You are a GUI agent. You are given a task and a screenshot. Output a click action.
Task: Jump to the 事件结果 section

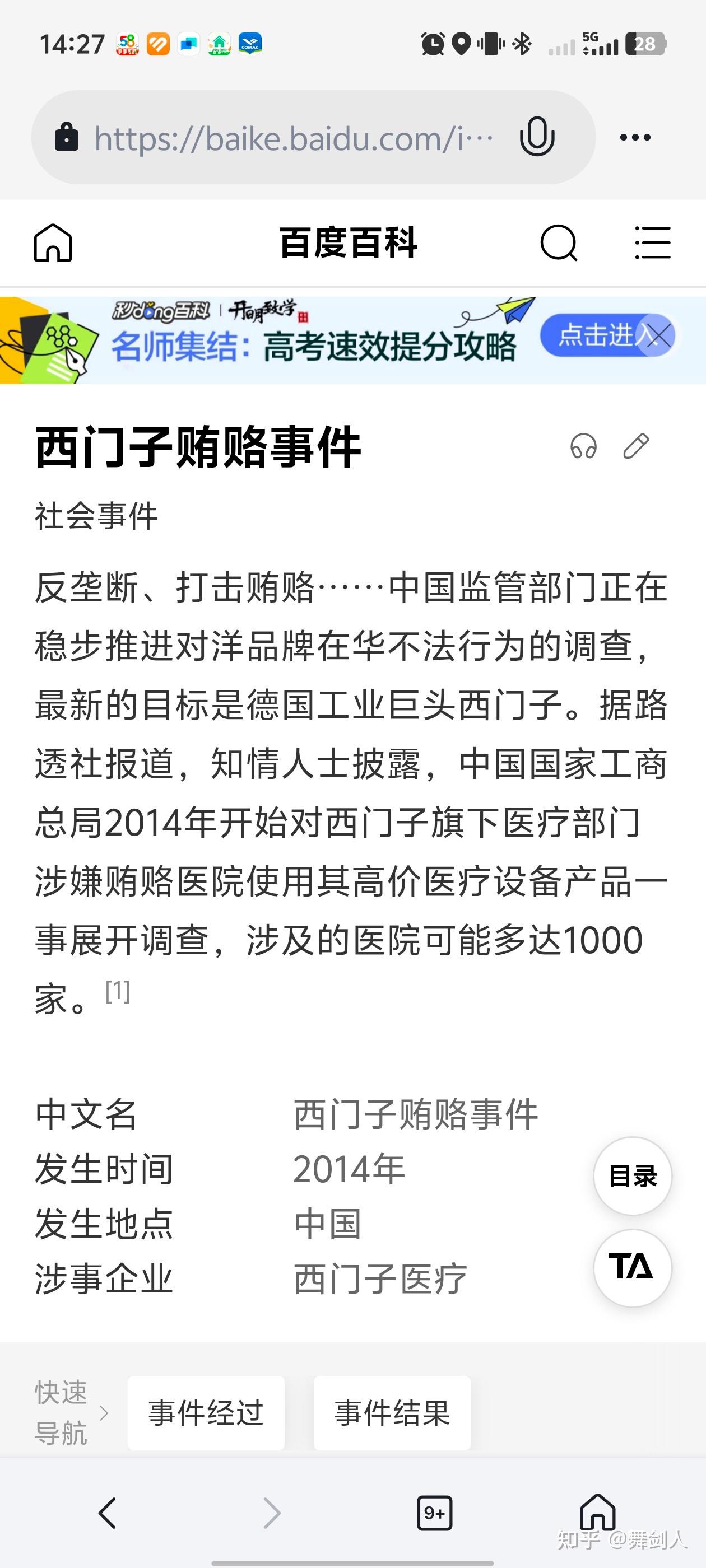pyautogui.click(x=392, y=1412)
